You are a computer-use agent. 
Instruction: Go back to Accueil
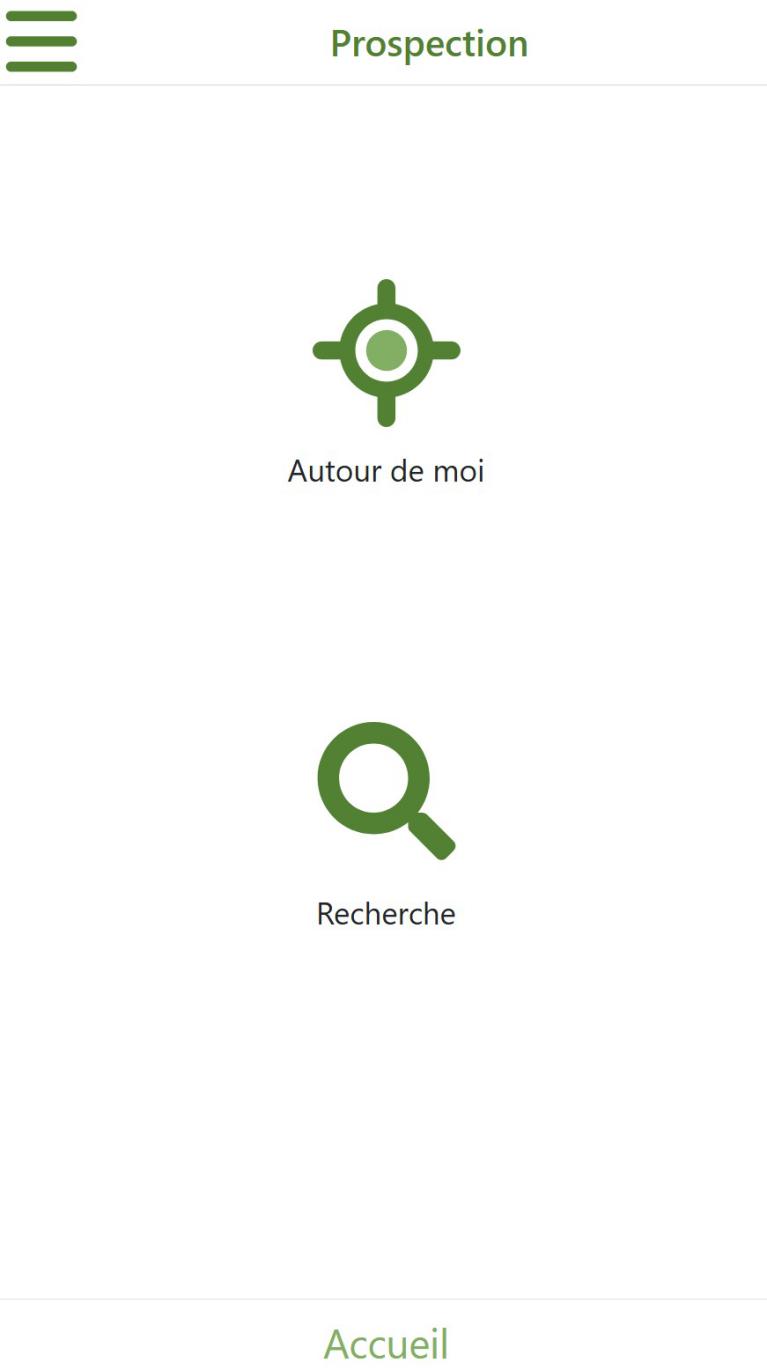coord(386,1343)
